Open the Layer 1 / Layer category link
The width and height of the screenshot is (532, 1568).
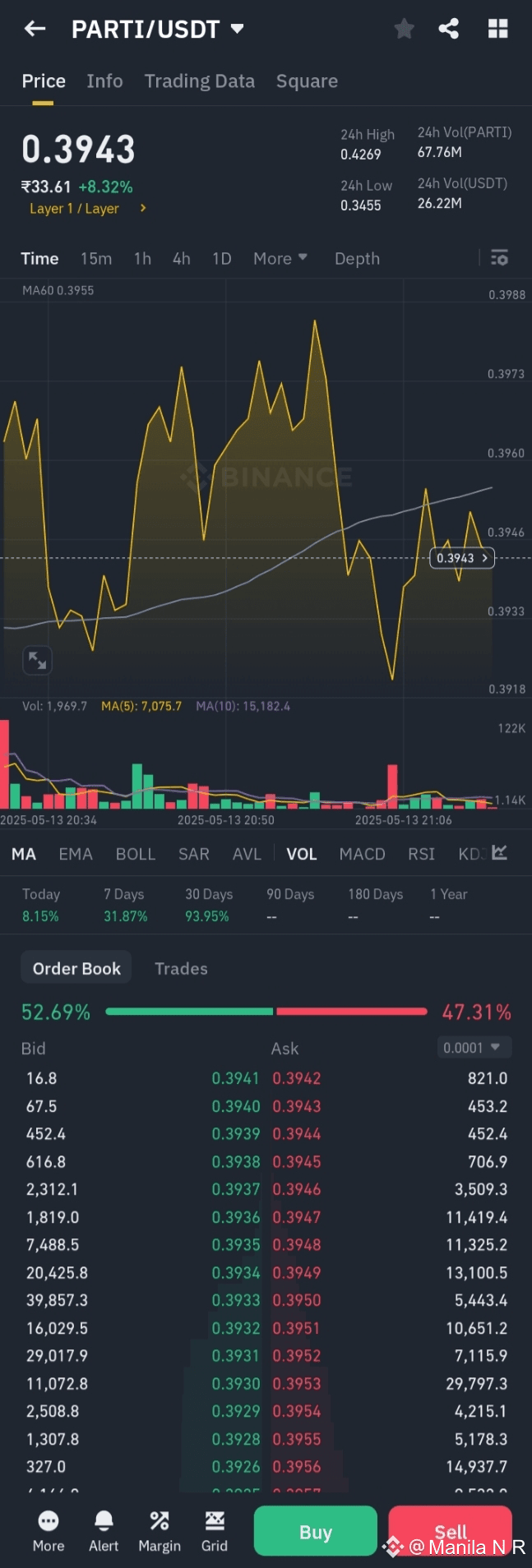pyautogui.click(x=87, y=209)
